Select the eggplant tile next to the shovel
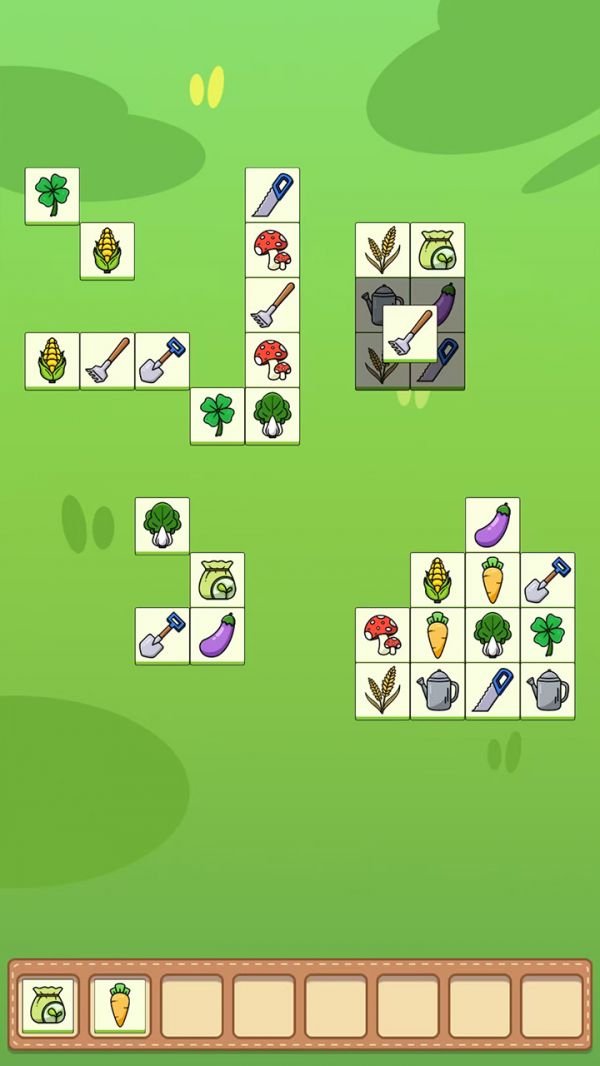Screen dimensions: 600x1066 [x=217, y=635]
